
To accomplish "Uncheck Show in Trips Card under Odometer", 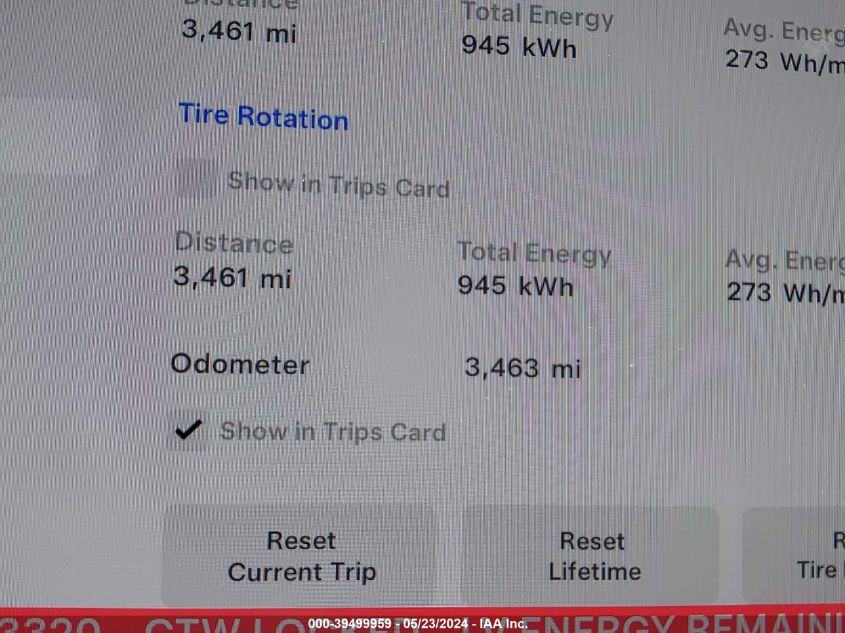I will pos(188,431).
